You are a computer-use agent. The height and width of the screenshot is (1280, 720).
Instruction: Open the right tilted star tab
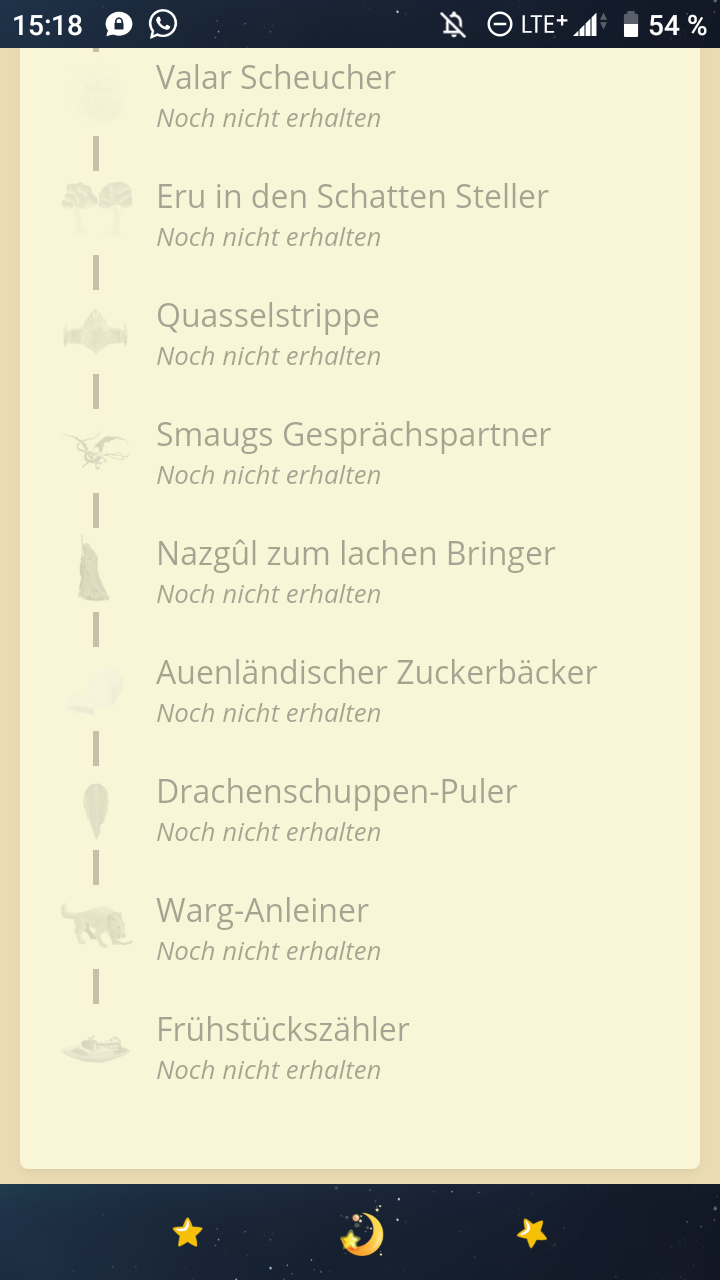(x=532, y=1233)
